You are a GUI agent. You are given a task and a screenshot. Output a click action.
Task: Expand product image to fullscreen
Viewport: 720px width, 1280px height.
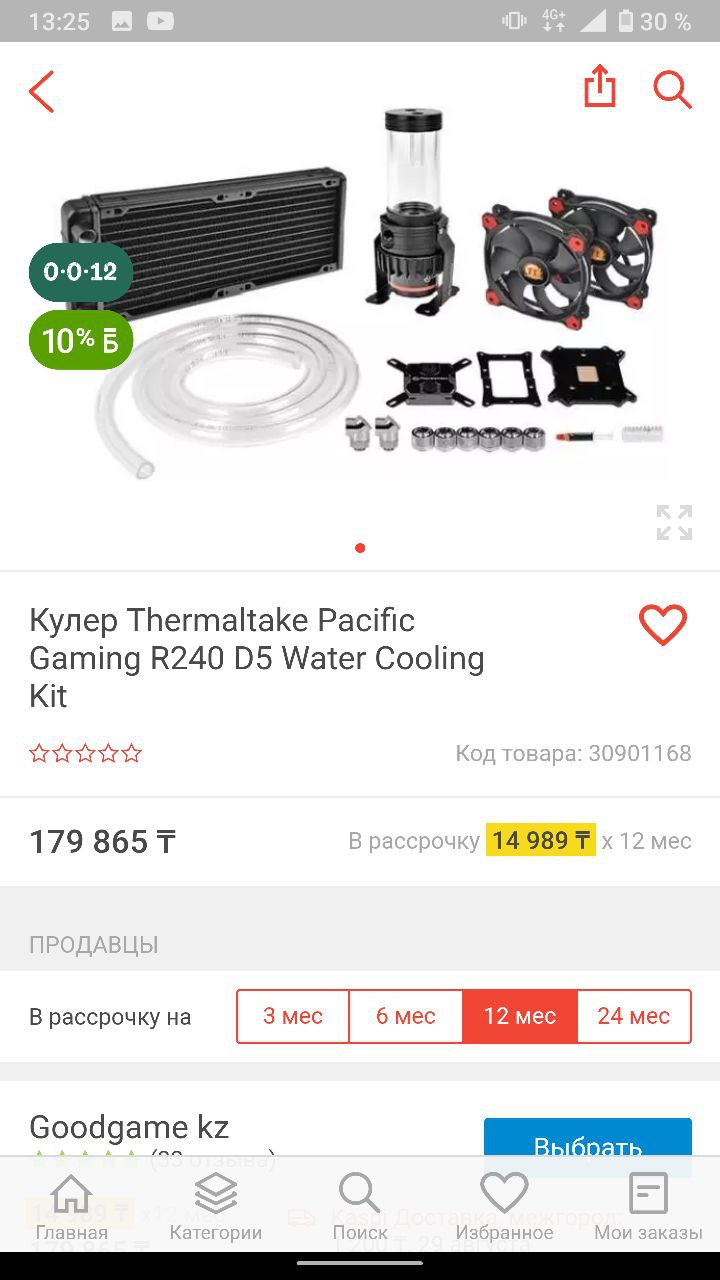pos(674,522)
